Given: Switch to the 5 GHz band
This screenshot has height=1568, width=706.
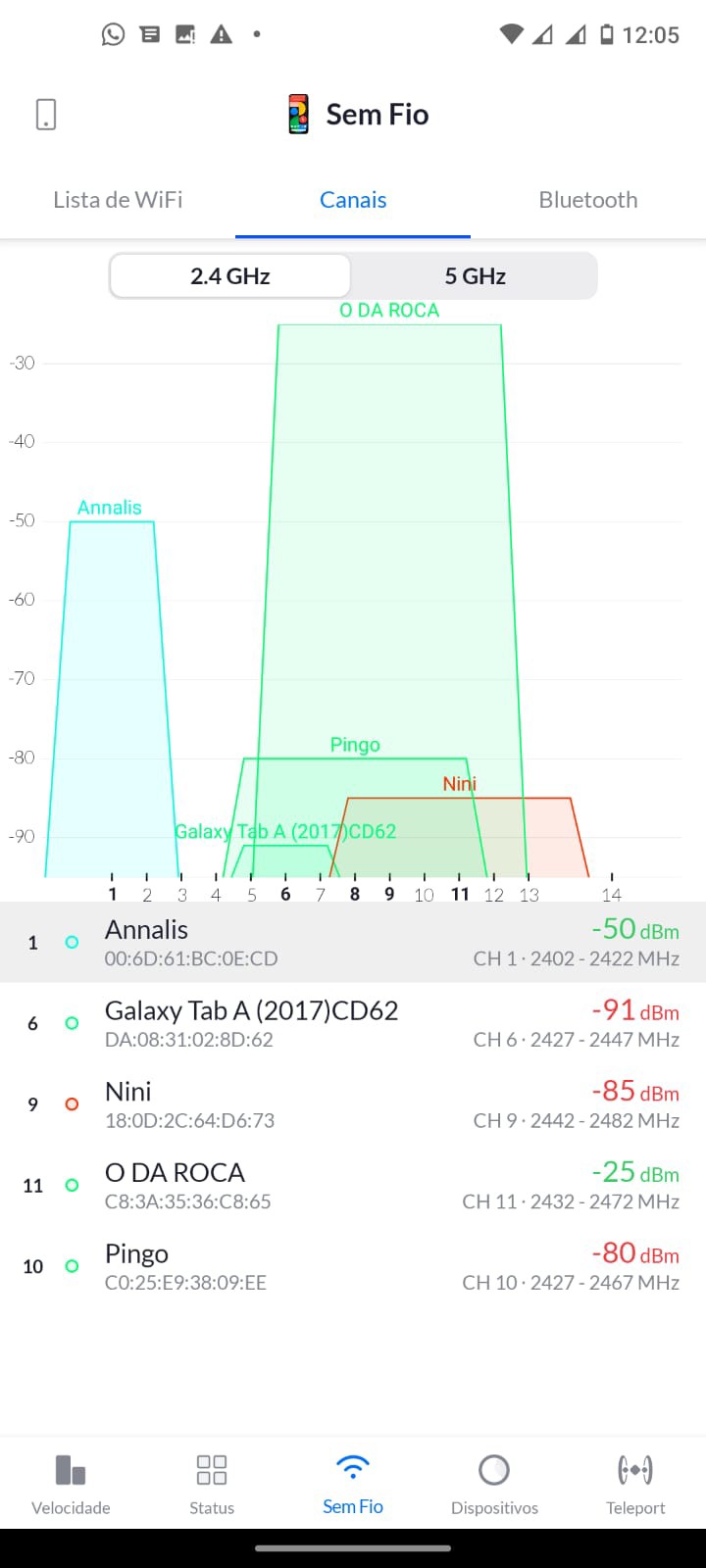Looking at the screenshot, I should coord(475,276).
